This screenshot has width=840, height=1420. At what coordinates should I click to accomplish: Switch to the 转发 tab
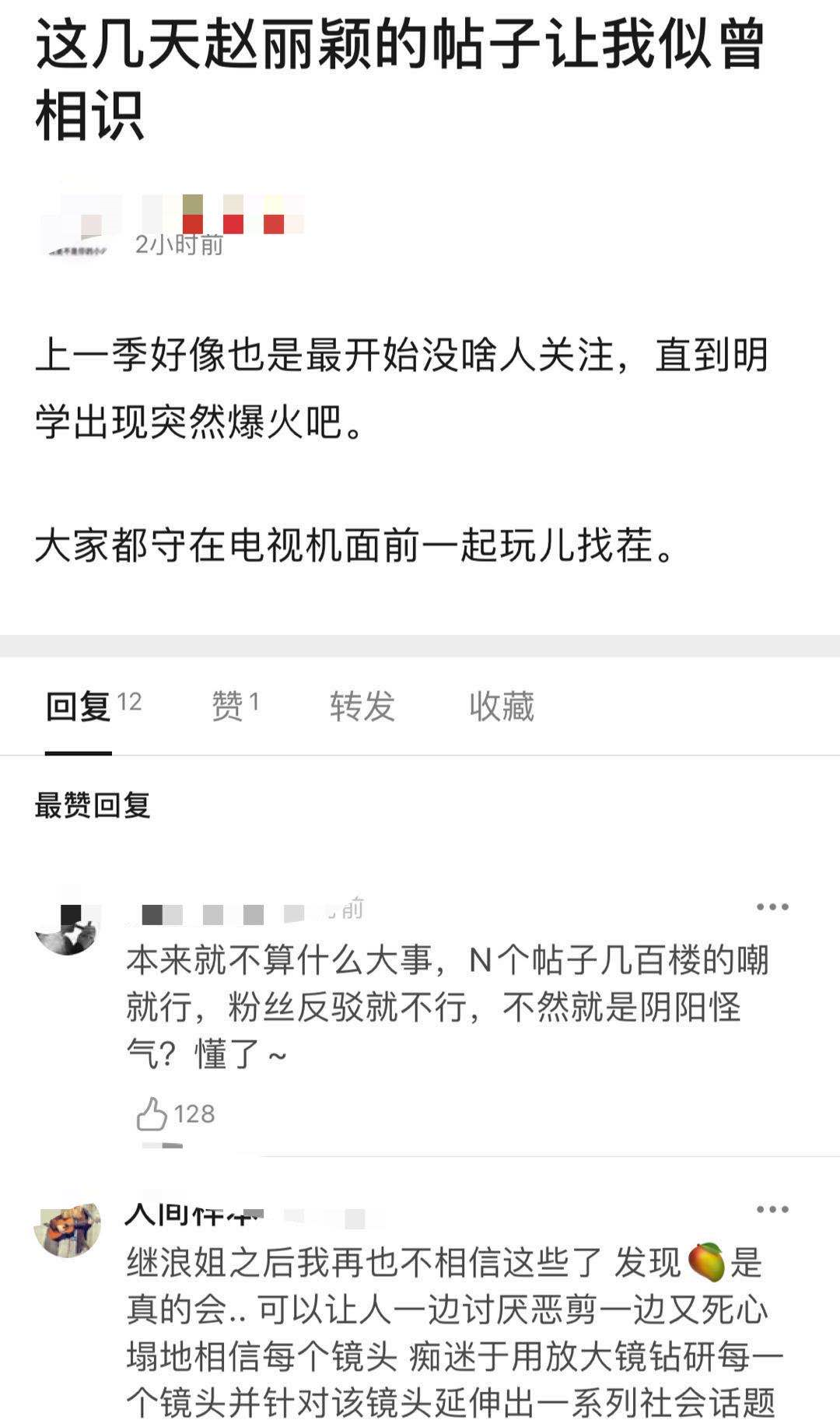[362, 706]
